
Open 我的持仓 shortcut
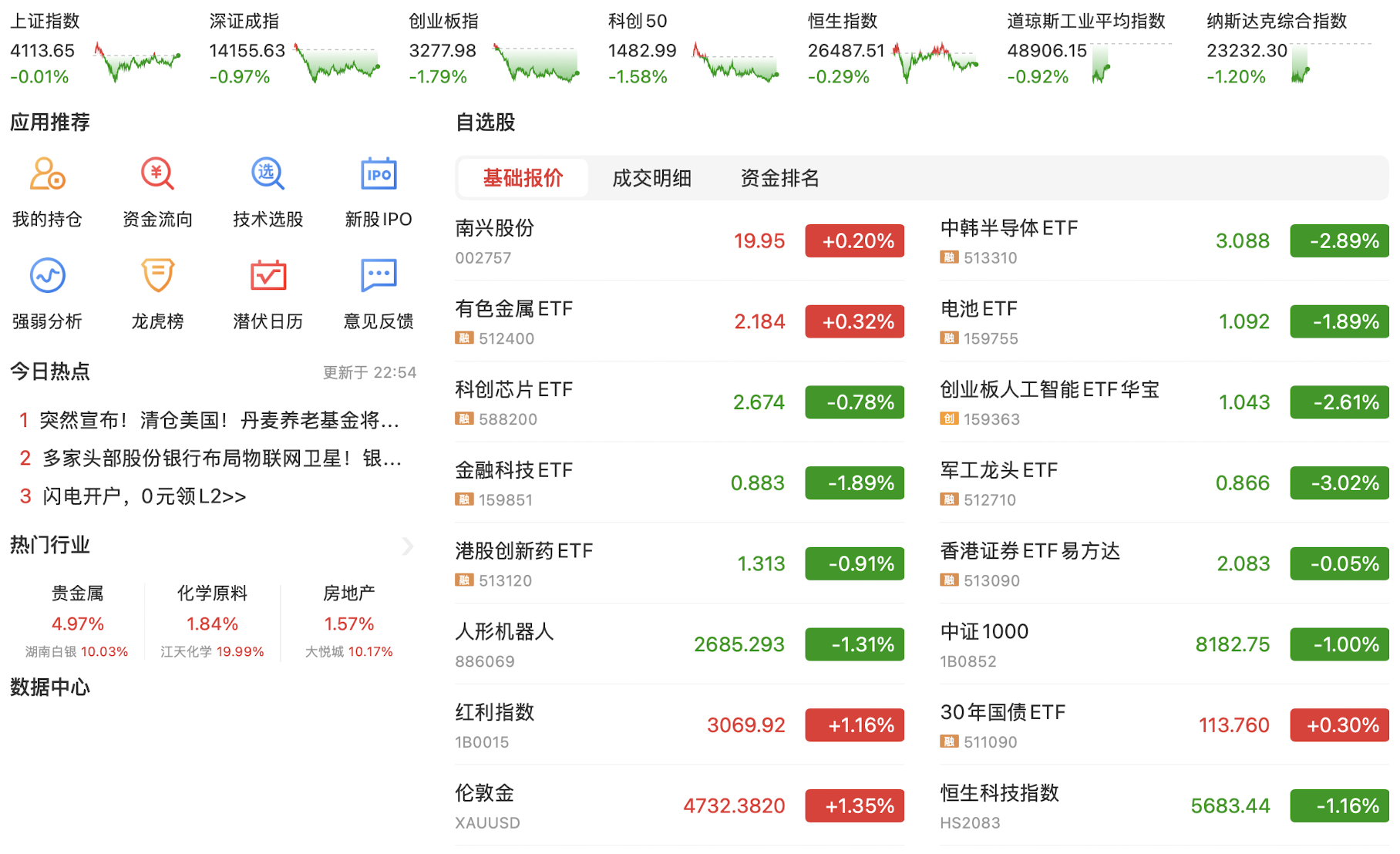click(47, 191)
